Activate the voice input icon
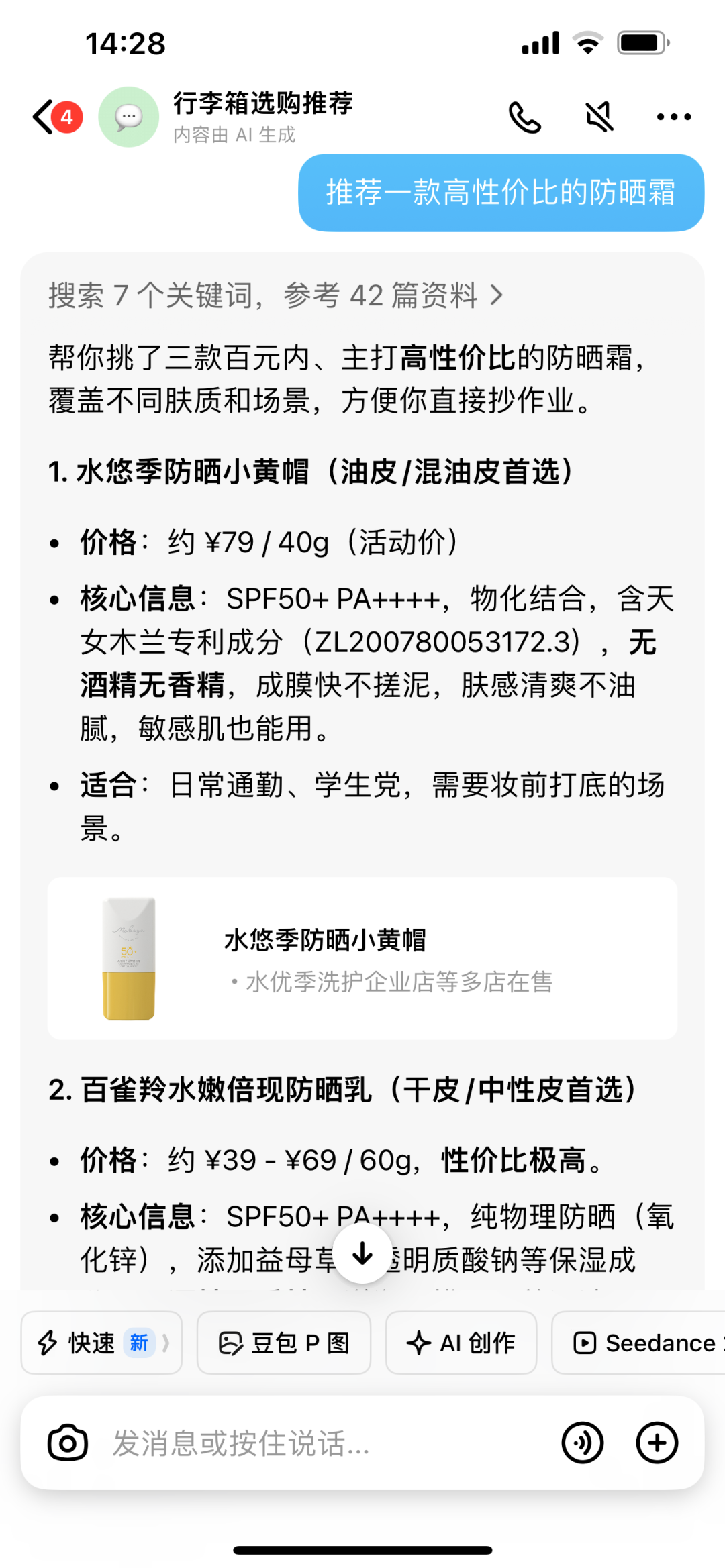Viewport: 725px width, 1568px height. pos(582,1443)
